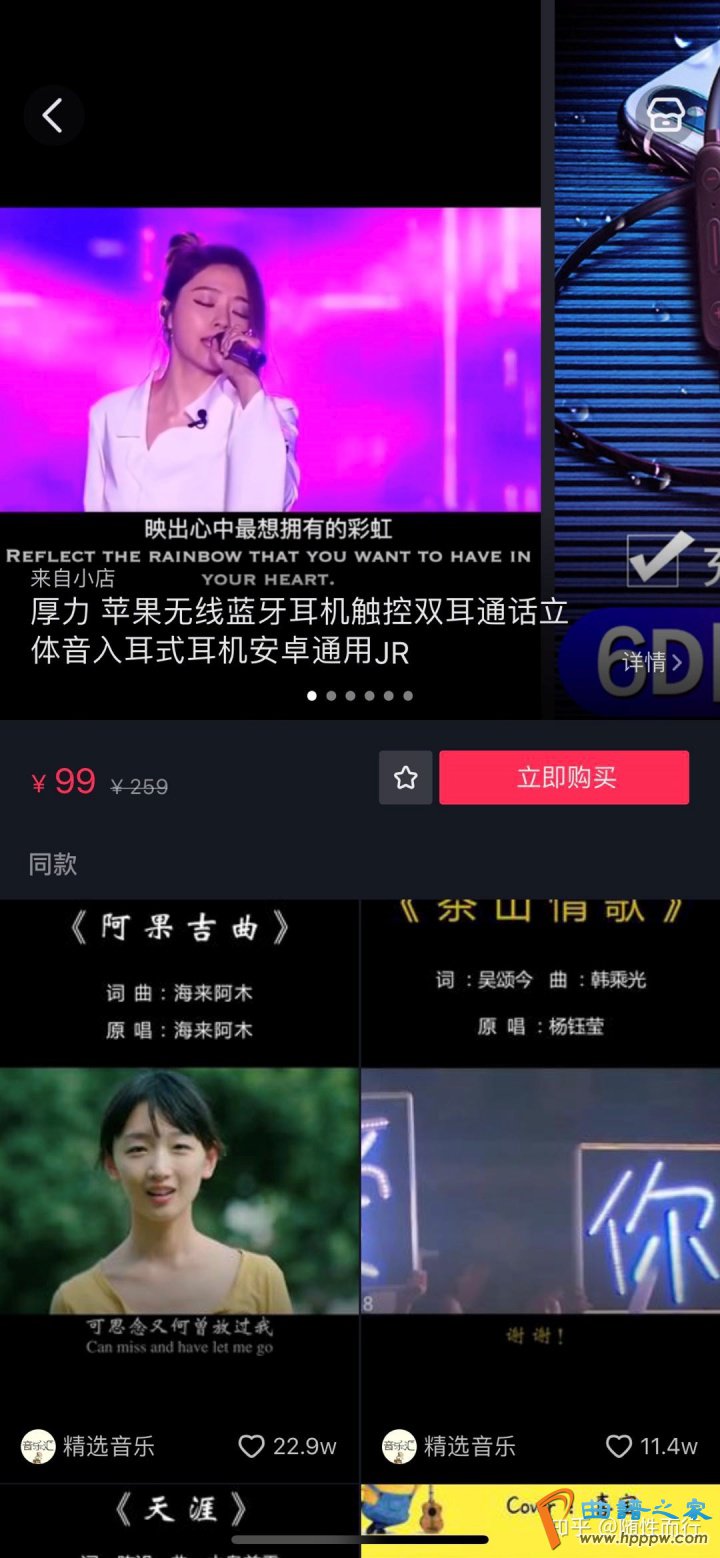Screen dimensions: 720x1558
Task: Go back using the arrow icon
Action: point(53,116)
